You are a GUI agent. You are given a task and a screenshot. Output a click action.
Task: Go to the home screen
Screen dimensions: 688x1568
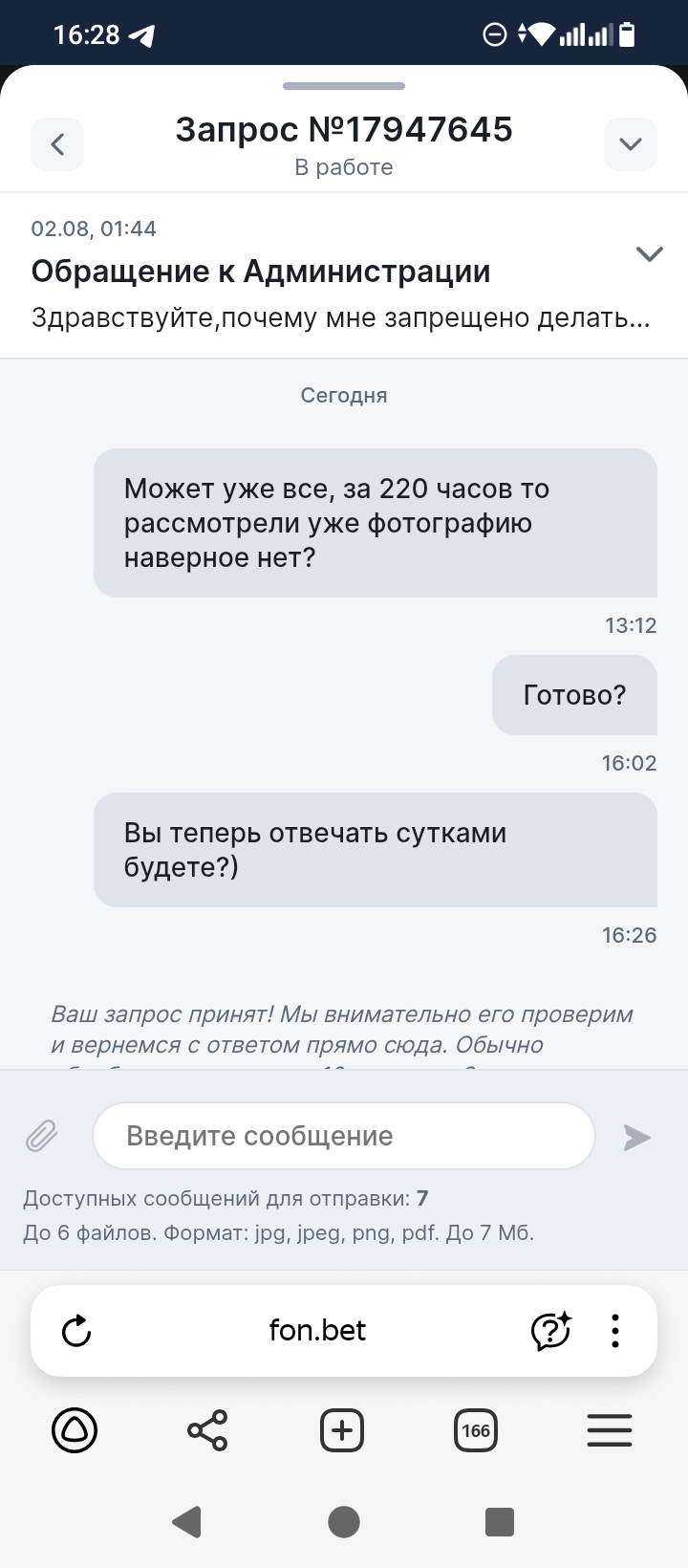(x=344, y=1521)
